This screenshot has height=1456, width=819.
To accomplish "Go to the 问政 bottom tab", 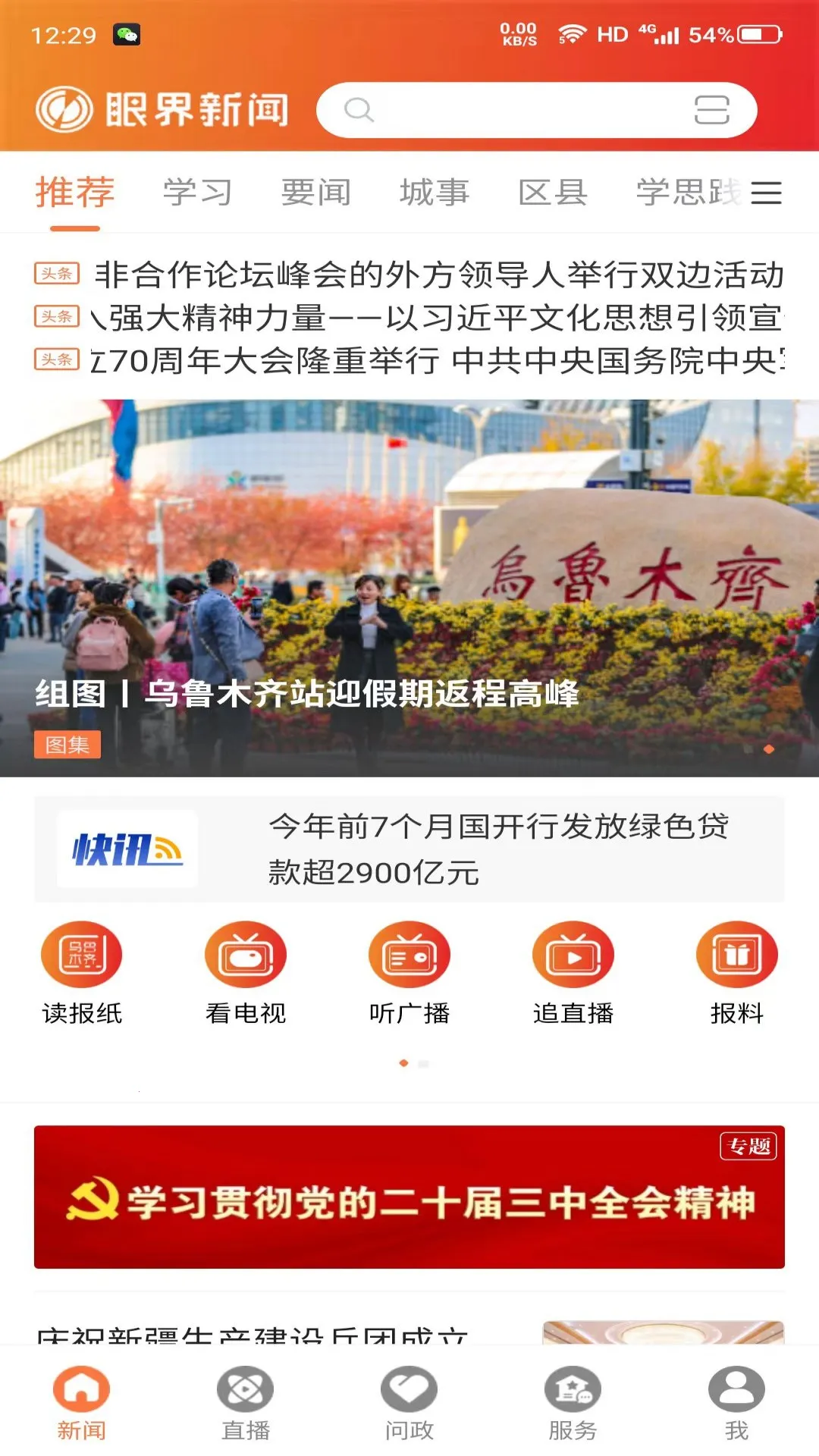I will pyautogui.click(x=409, y=1403).
